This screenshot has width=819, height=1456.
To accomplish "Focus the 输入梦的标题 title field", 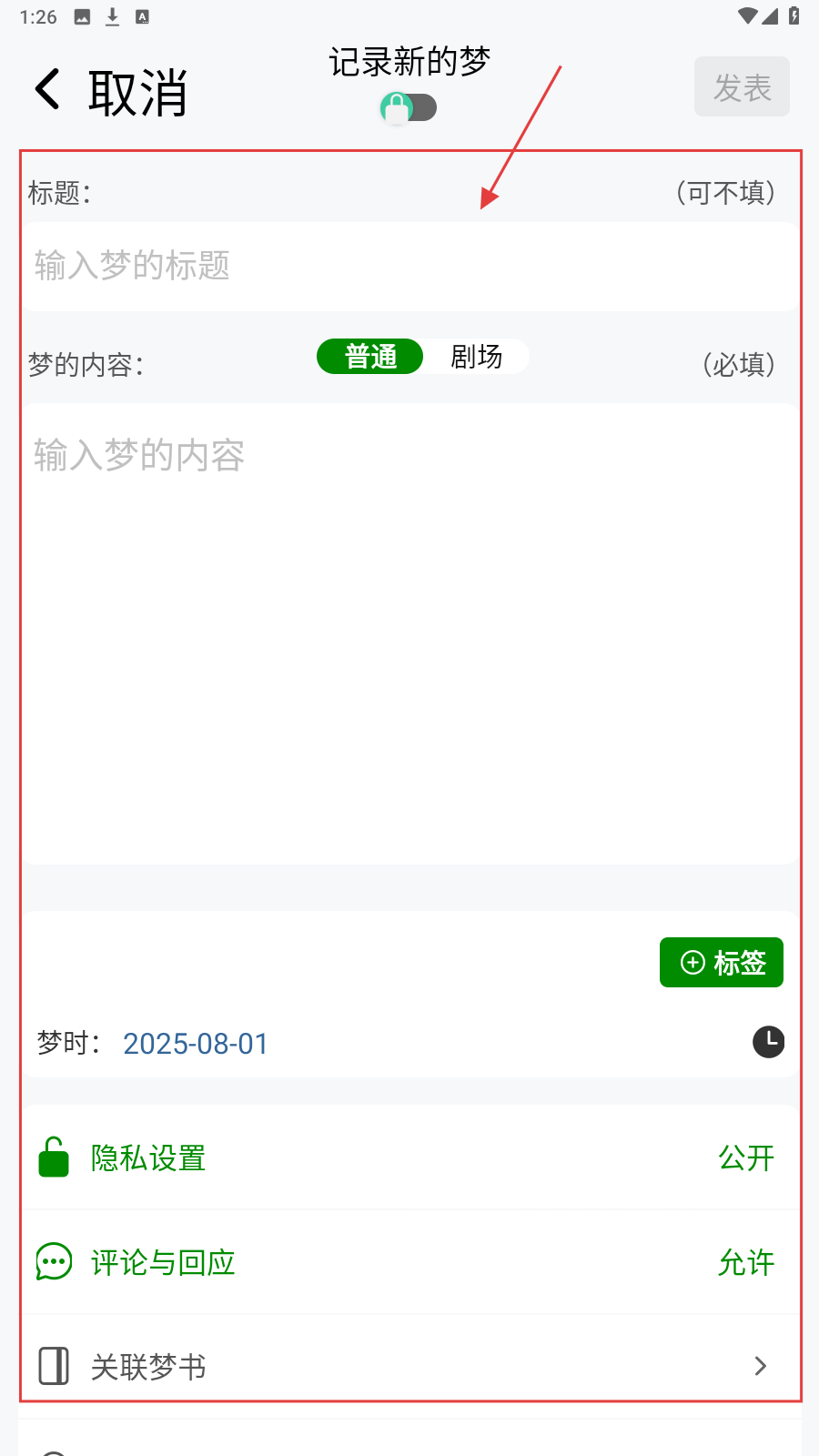I will [x=409, y=267].
